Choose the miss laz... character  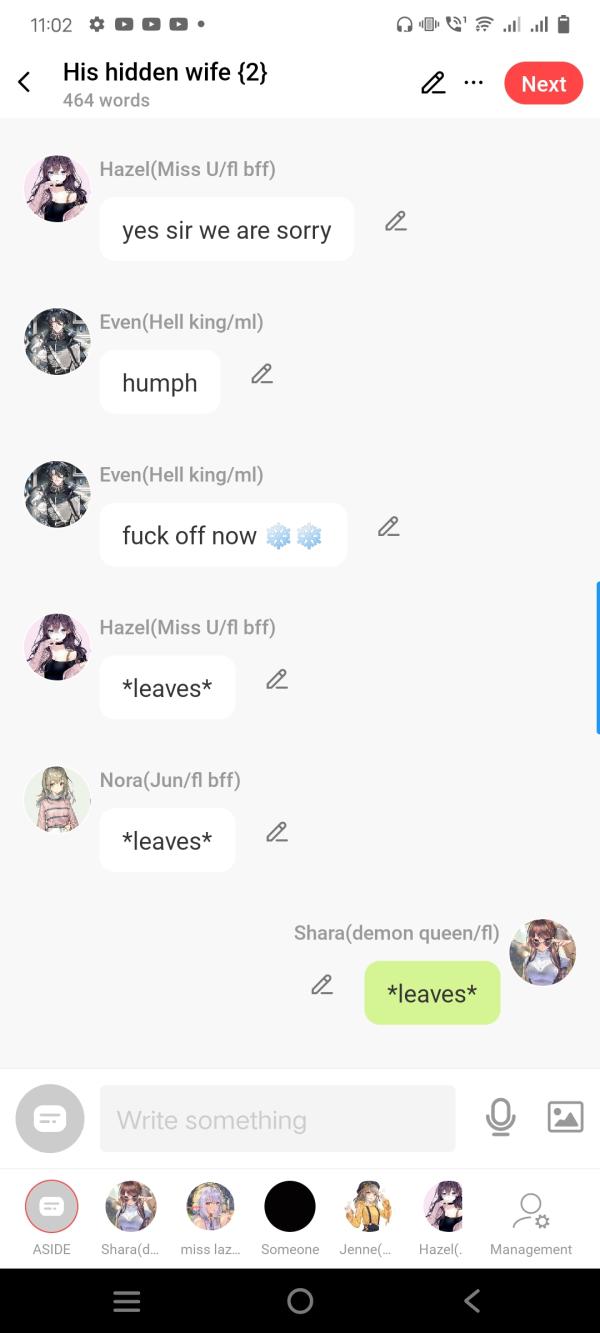point(210,1206)
